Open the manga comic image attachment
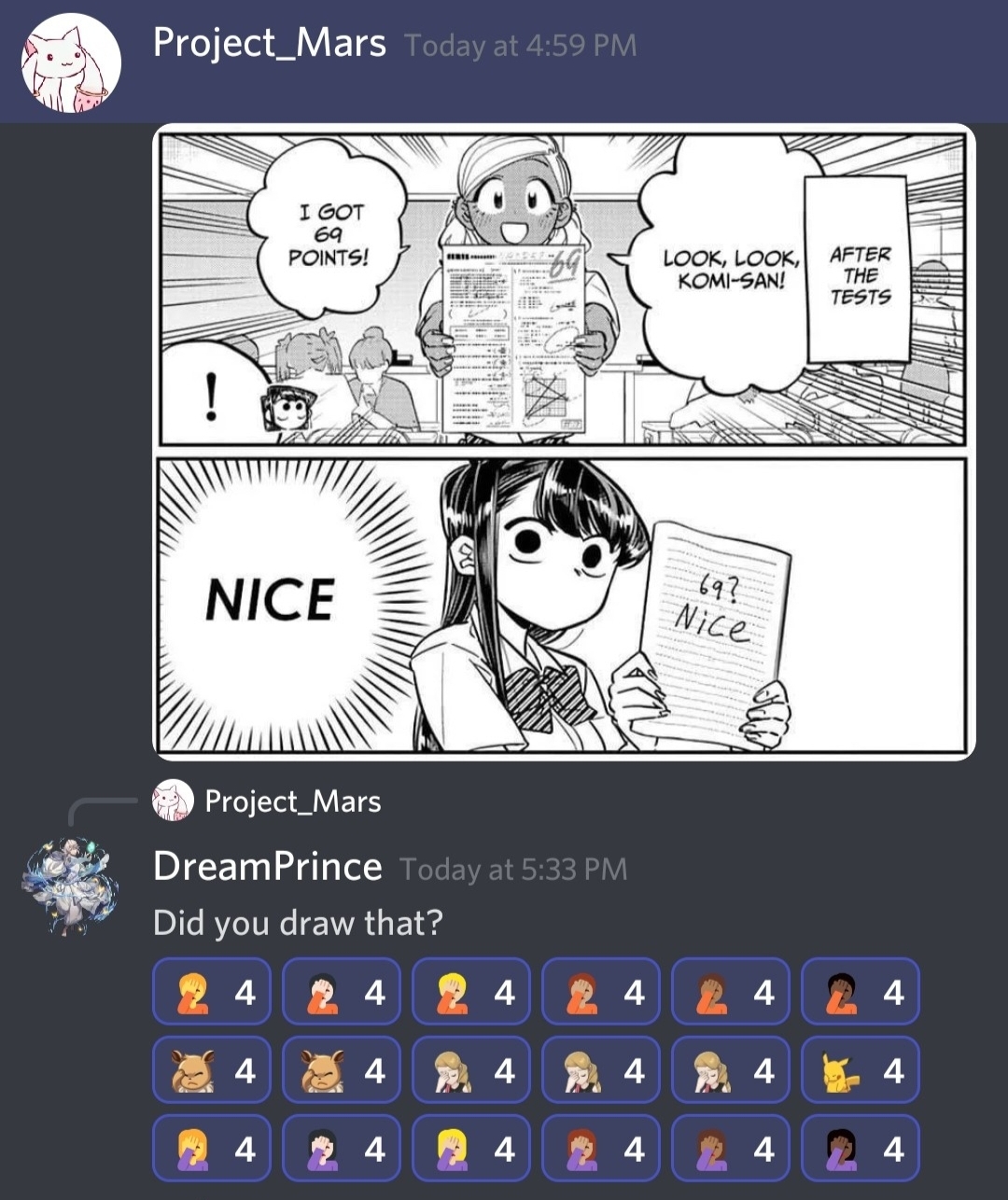This screenshot has height=1200, width=1008. (564, 441)
